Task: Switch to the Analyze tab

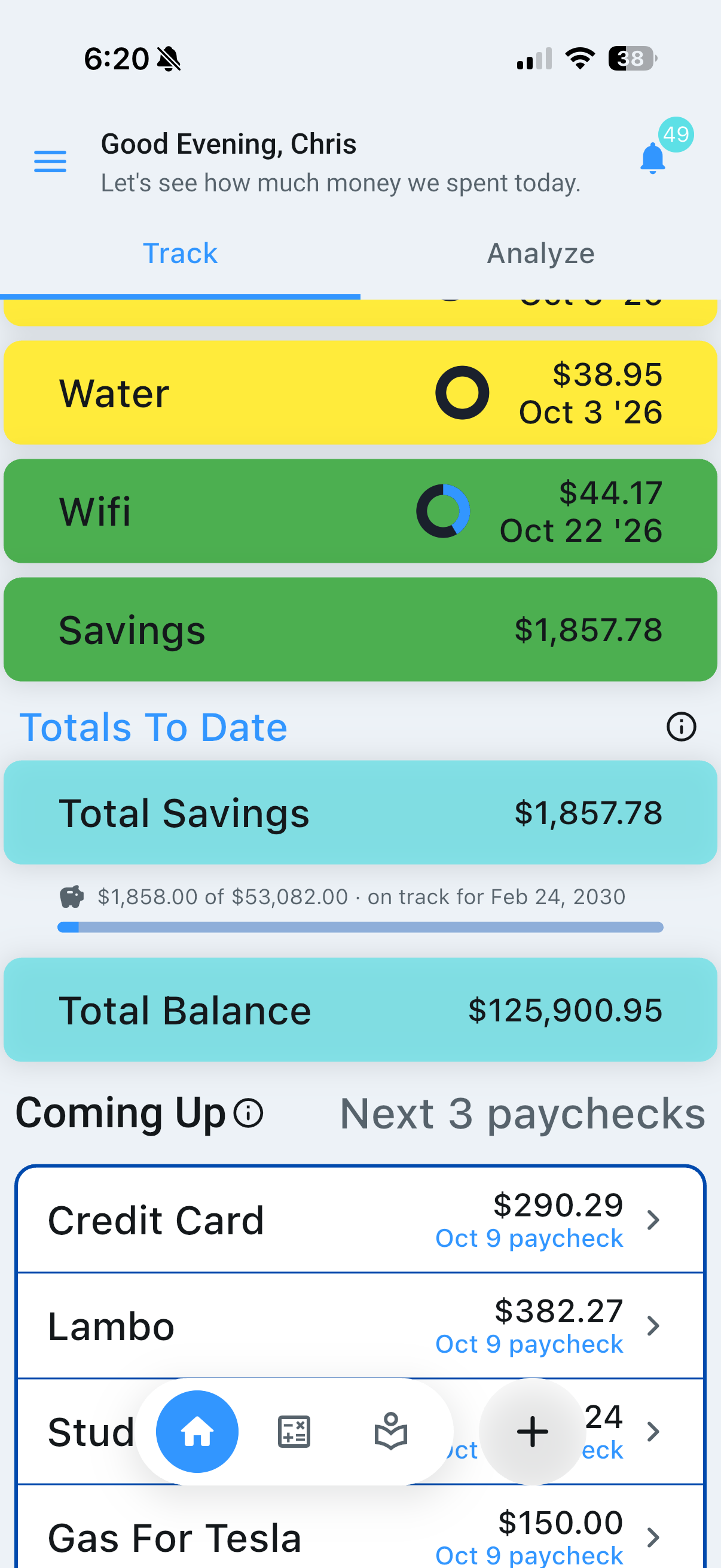Action: [541, 253]
